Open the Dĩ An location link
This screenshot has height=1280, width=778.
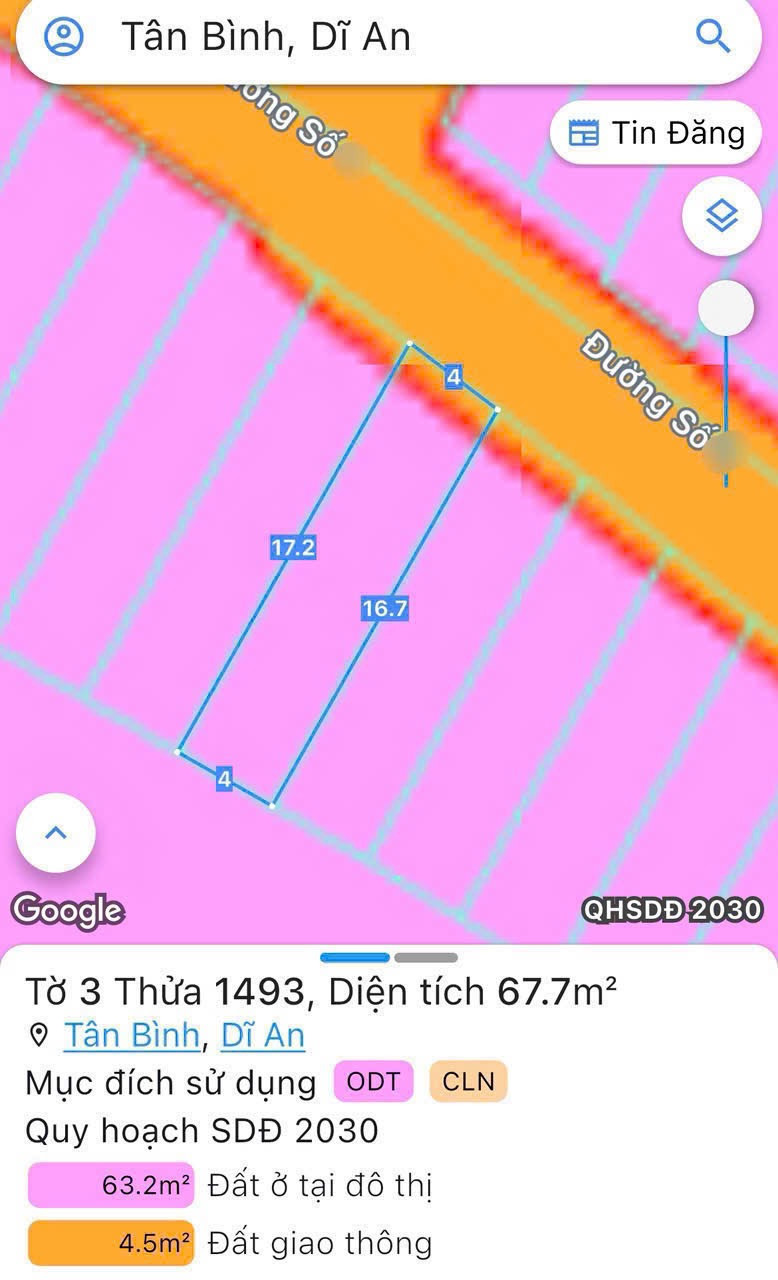tap(263, 1035)
